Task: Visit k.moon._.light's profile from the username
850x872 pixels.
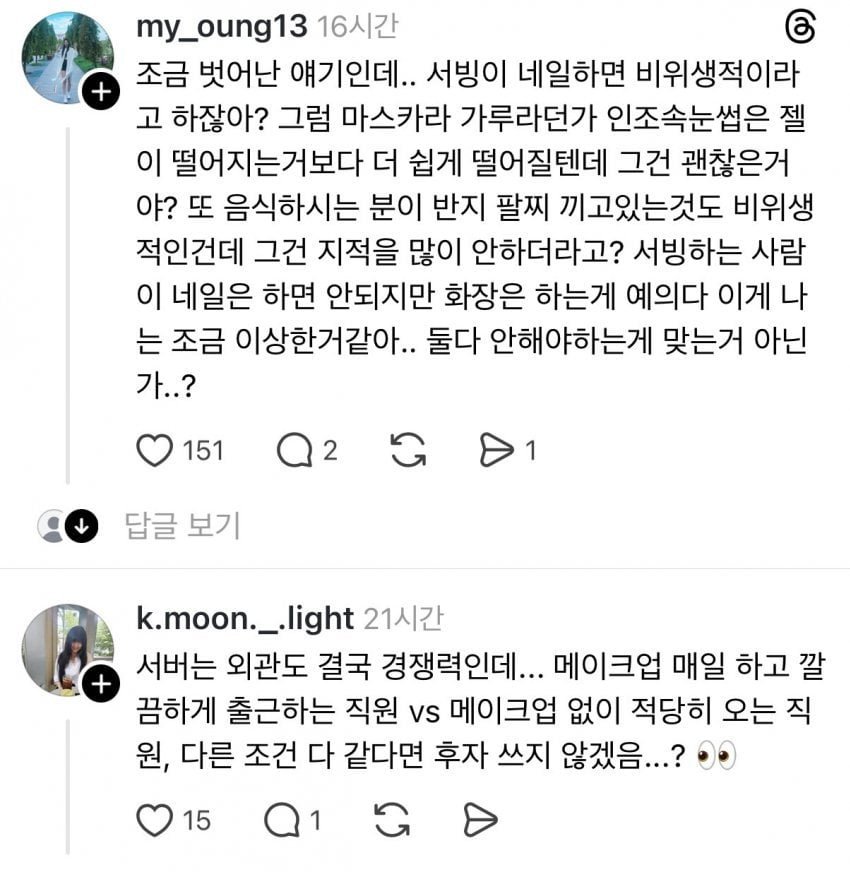Action: (x=244, y=619)
